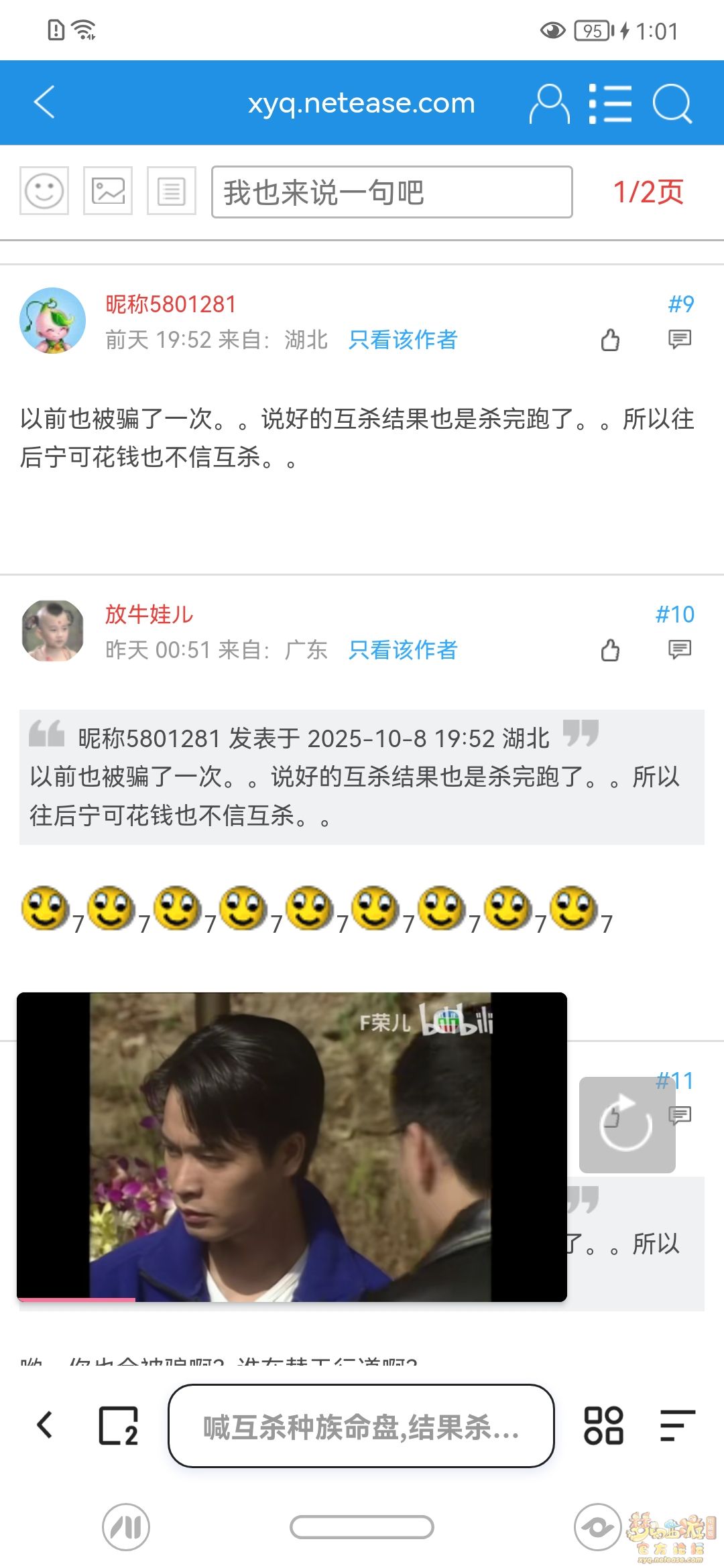
Task: Open the text format icon
Action: point(172,191)
